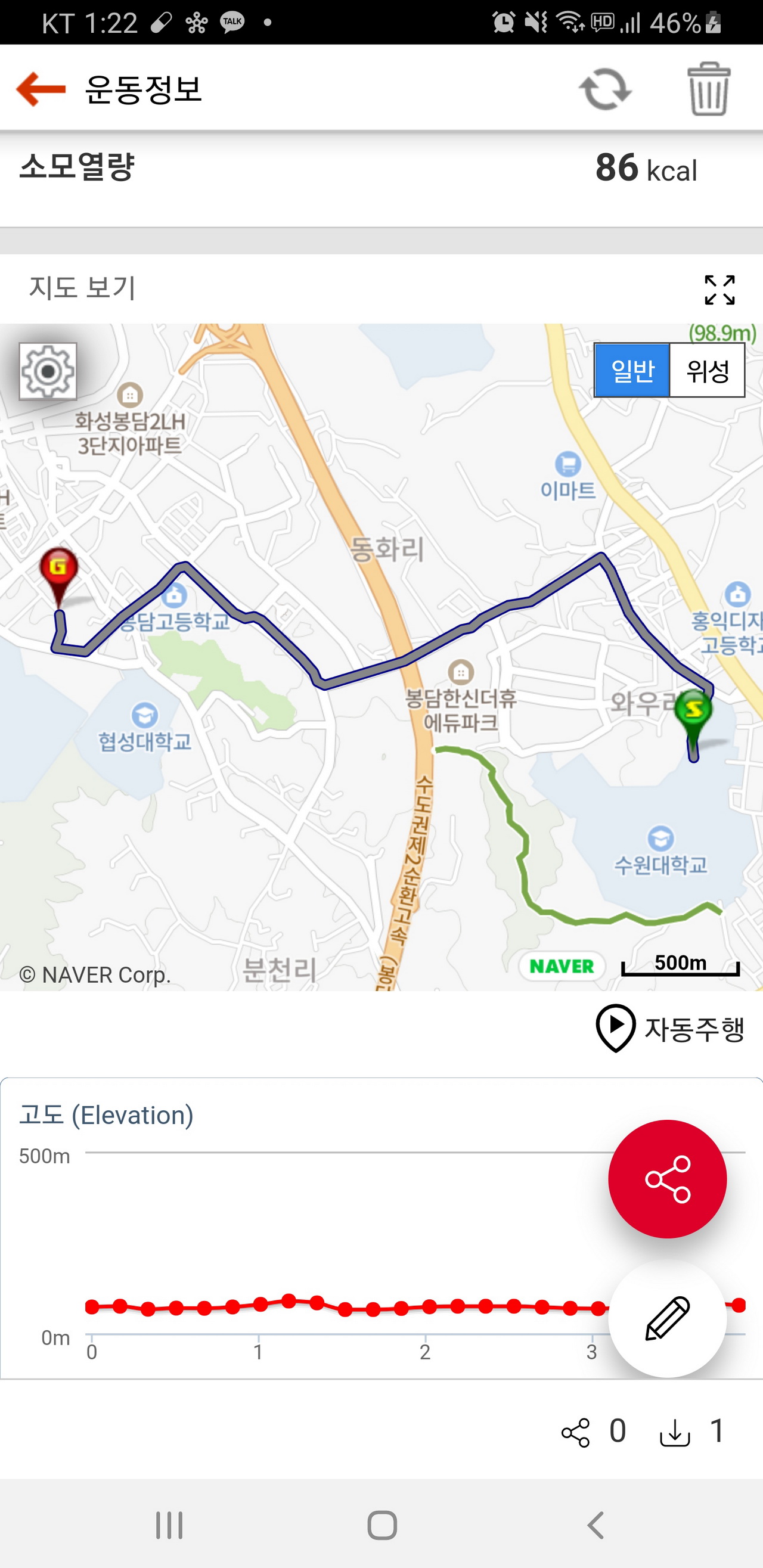Tap the download icon at bottom
The height and width of the screenshot is (1568, 763).
point(675,1432)
